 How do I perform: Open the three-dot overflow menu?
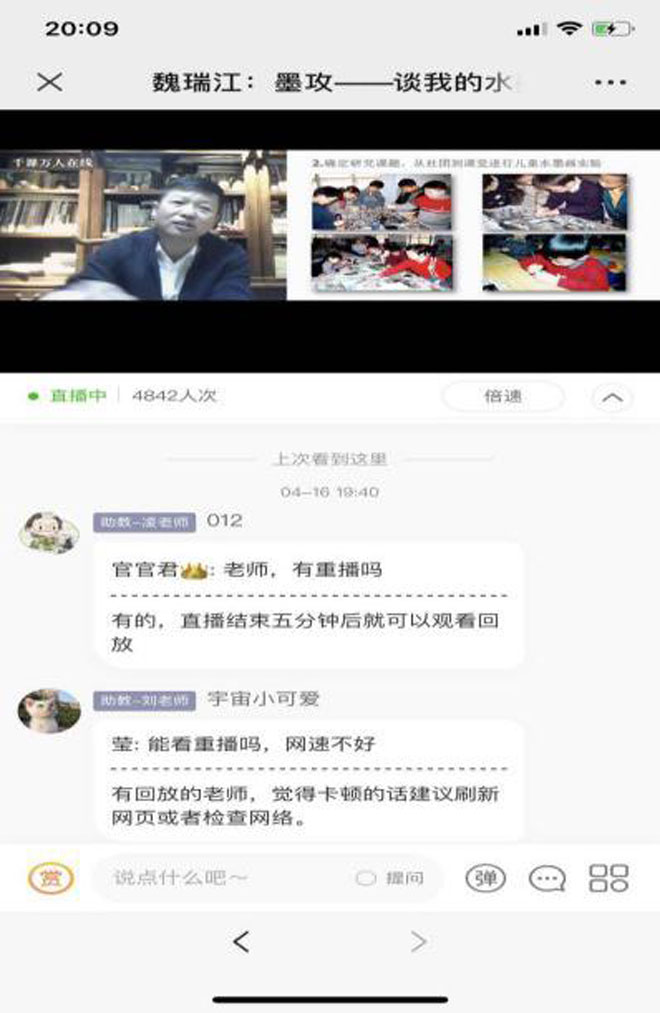[610, 82]
